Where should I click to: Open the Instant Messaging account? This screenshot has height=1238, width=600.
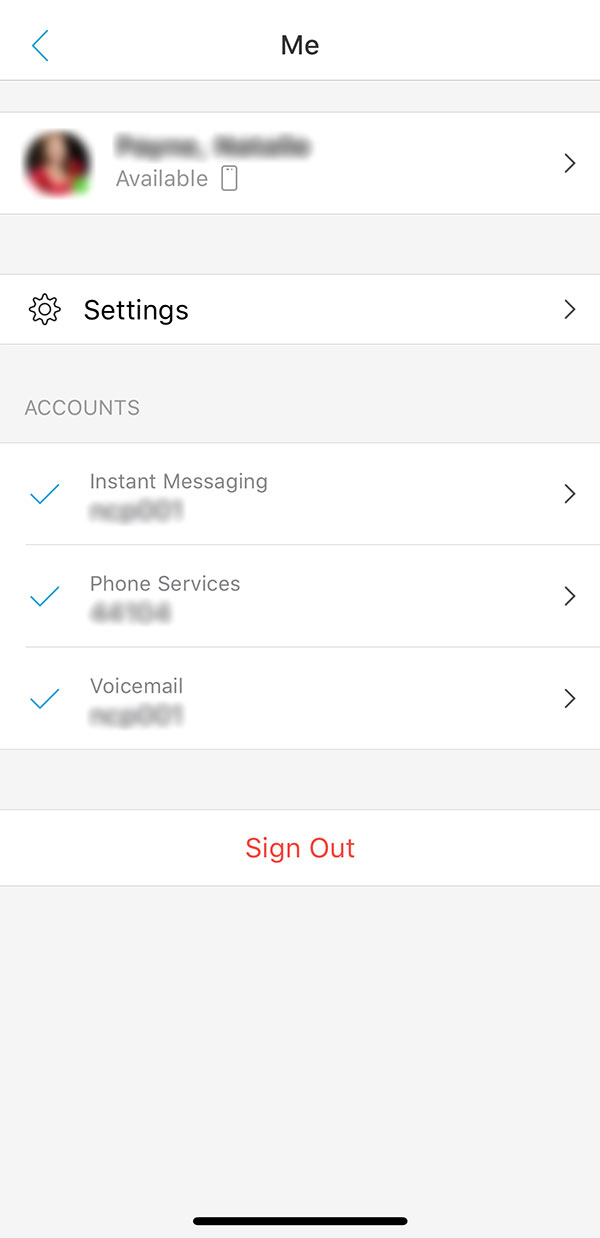(300, 494)
